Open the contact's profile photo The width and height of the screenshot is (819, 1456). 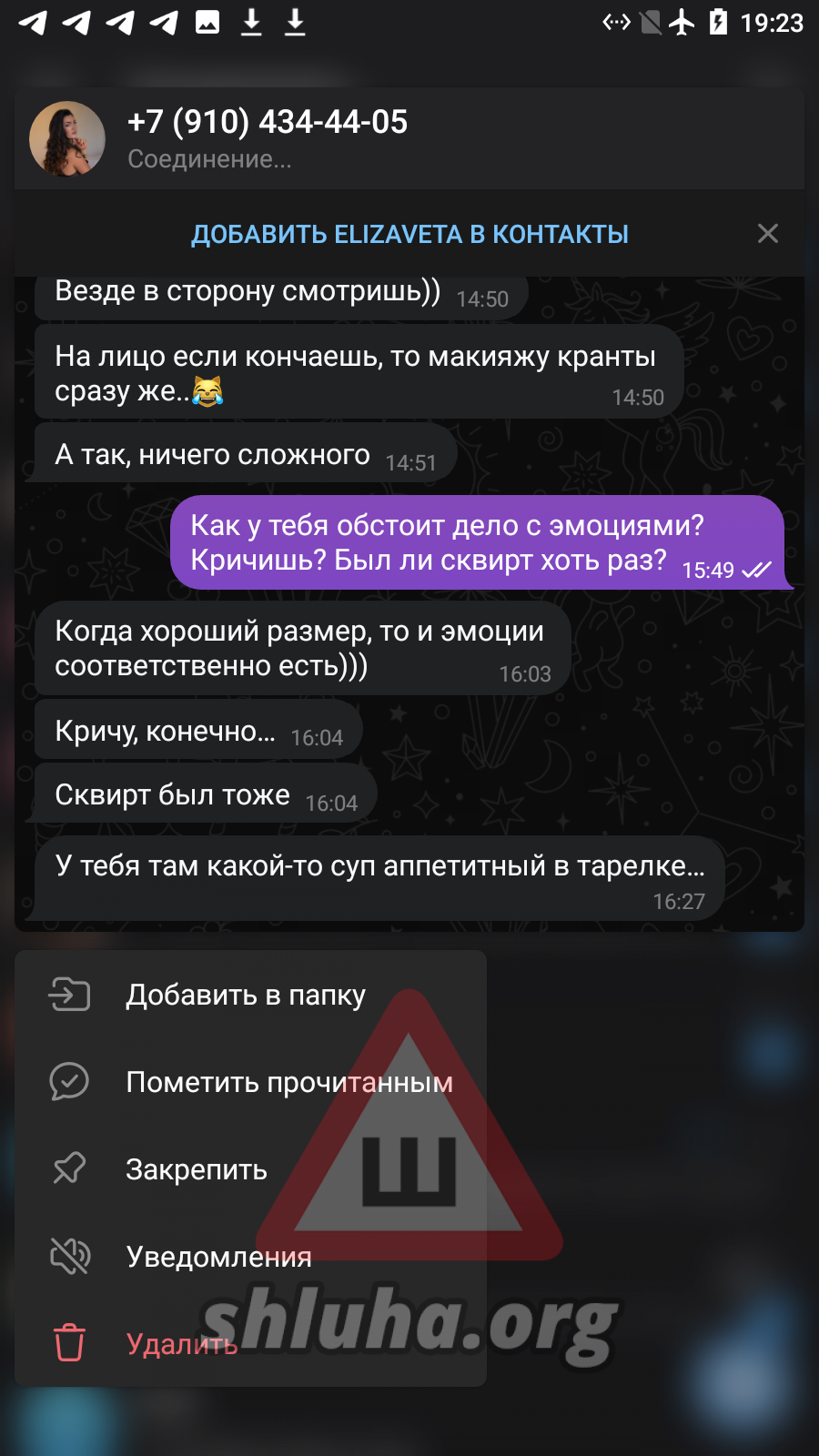point(67,139)
